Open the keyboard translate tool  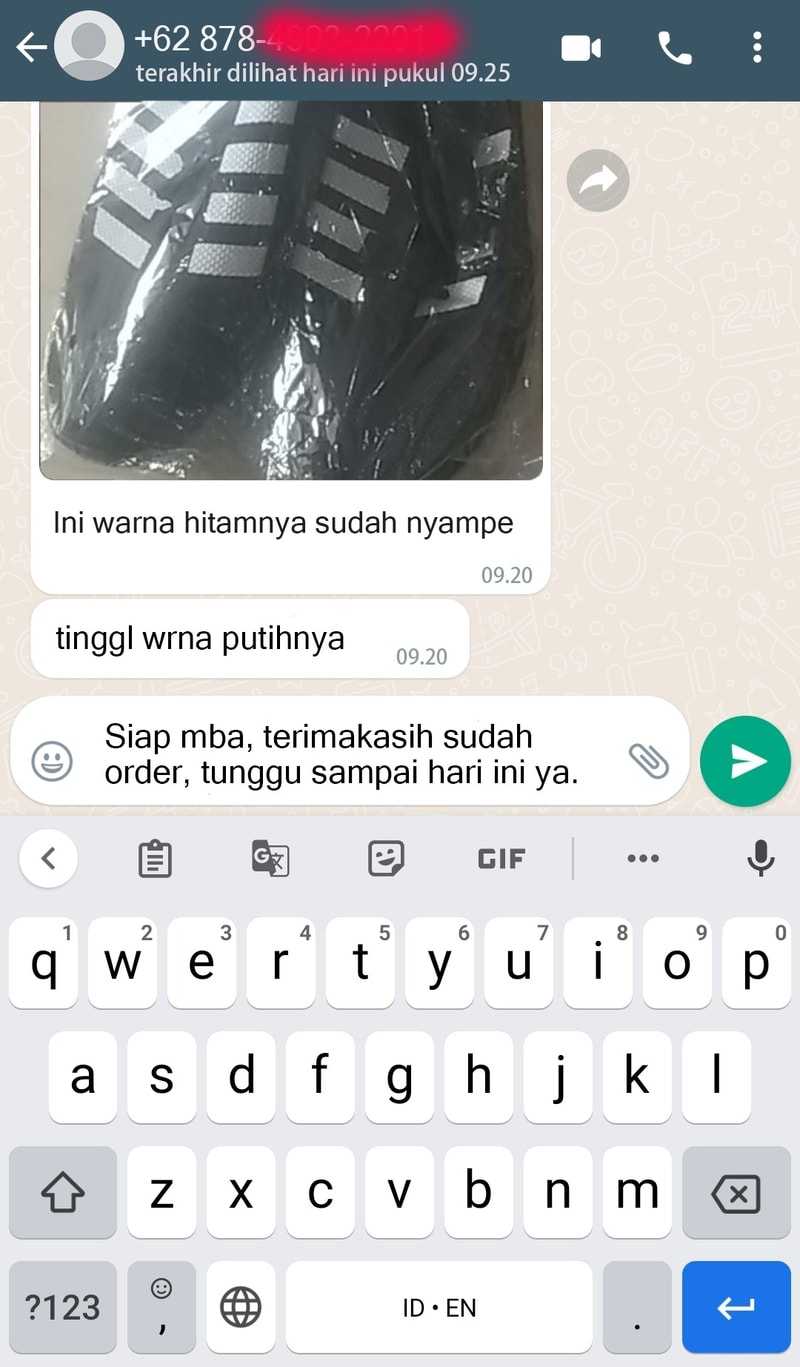click(x=270, y=858)
